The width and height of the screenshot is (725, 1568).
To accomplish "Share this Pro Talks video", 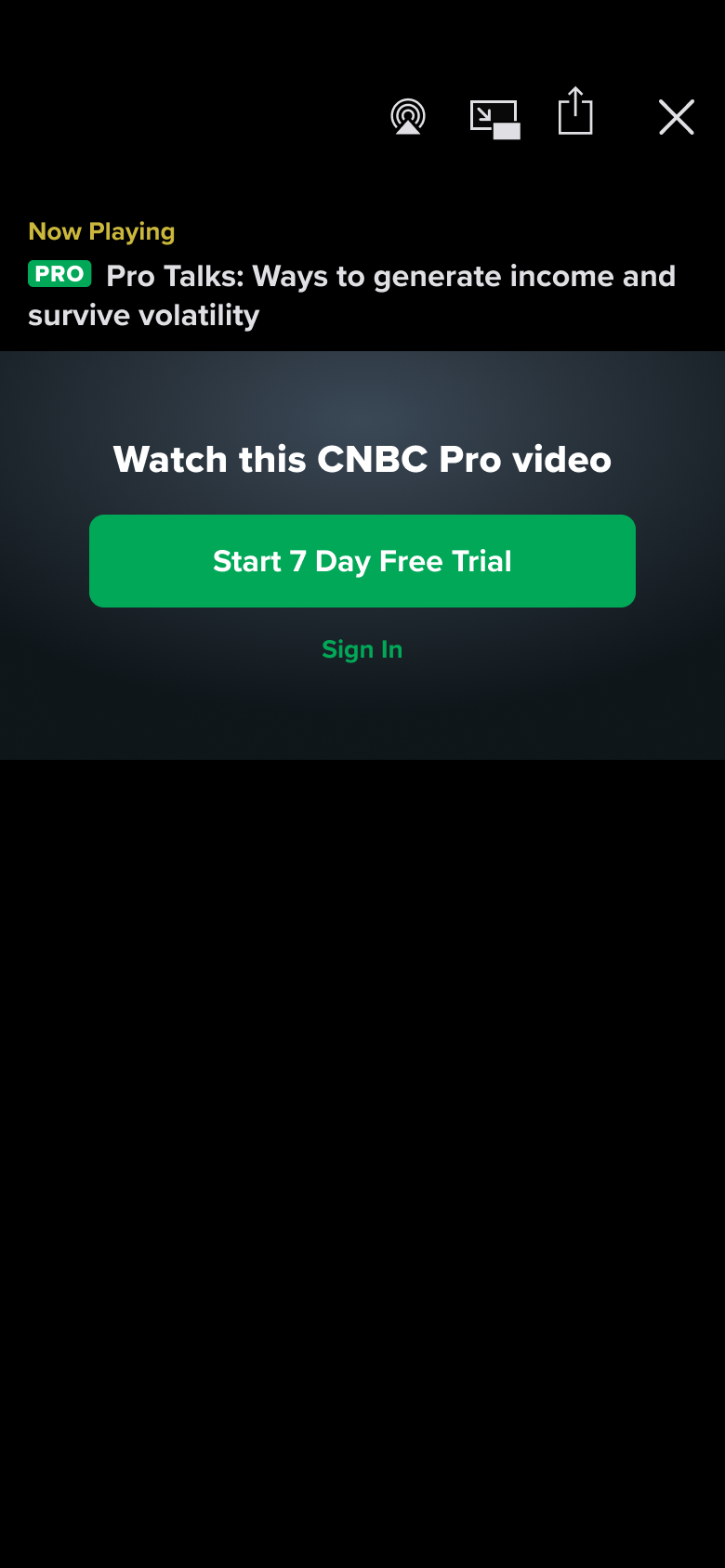I will (575, 112).
